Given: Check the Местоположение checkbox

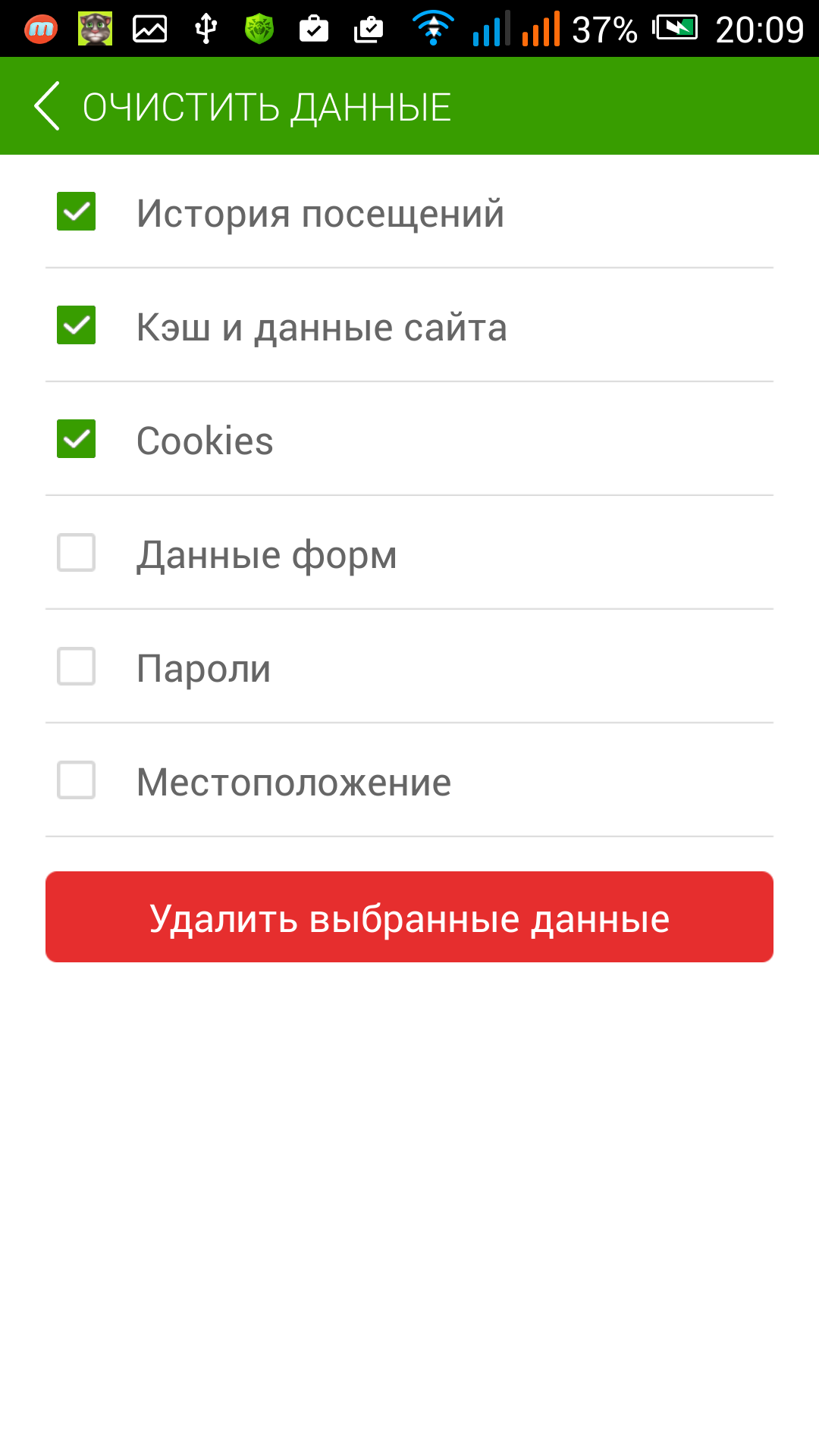Looking at the screenshot, I should point(77,780).
